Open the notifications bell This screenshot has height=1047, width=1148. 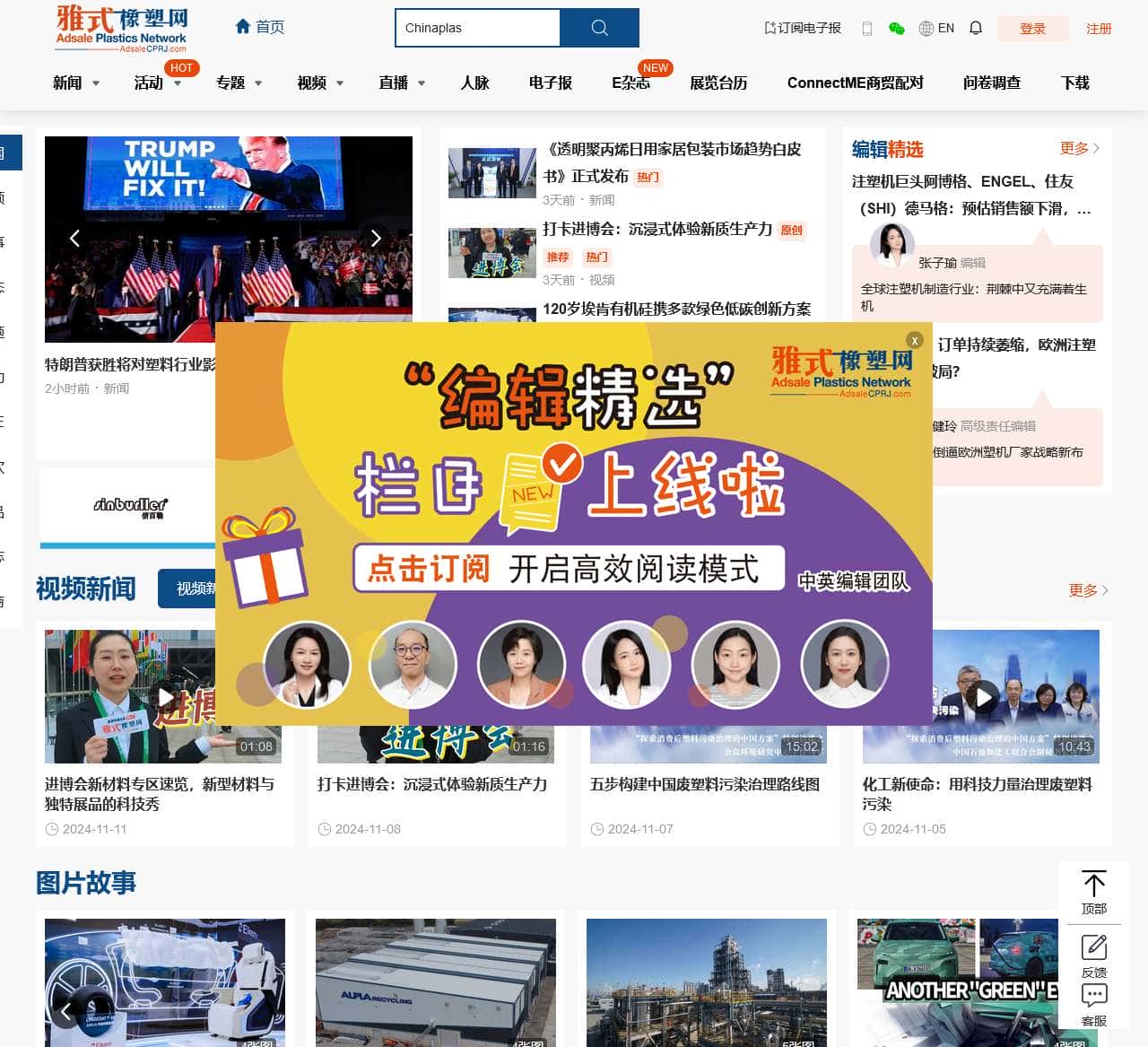pyautogui.click(x=976, y=28)
